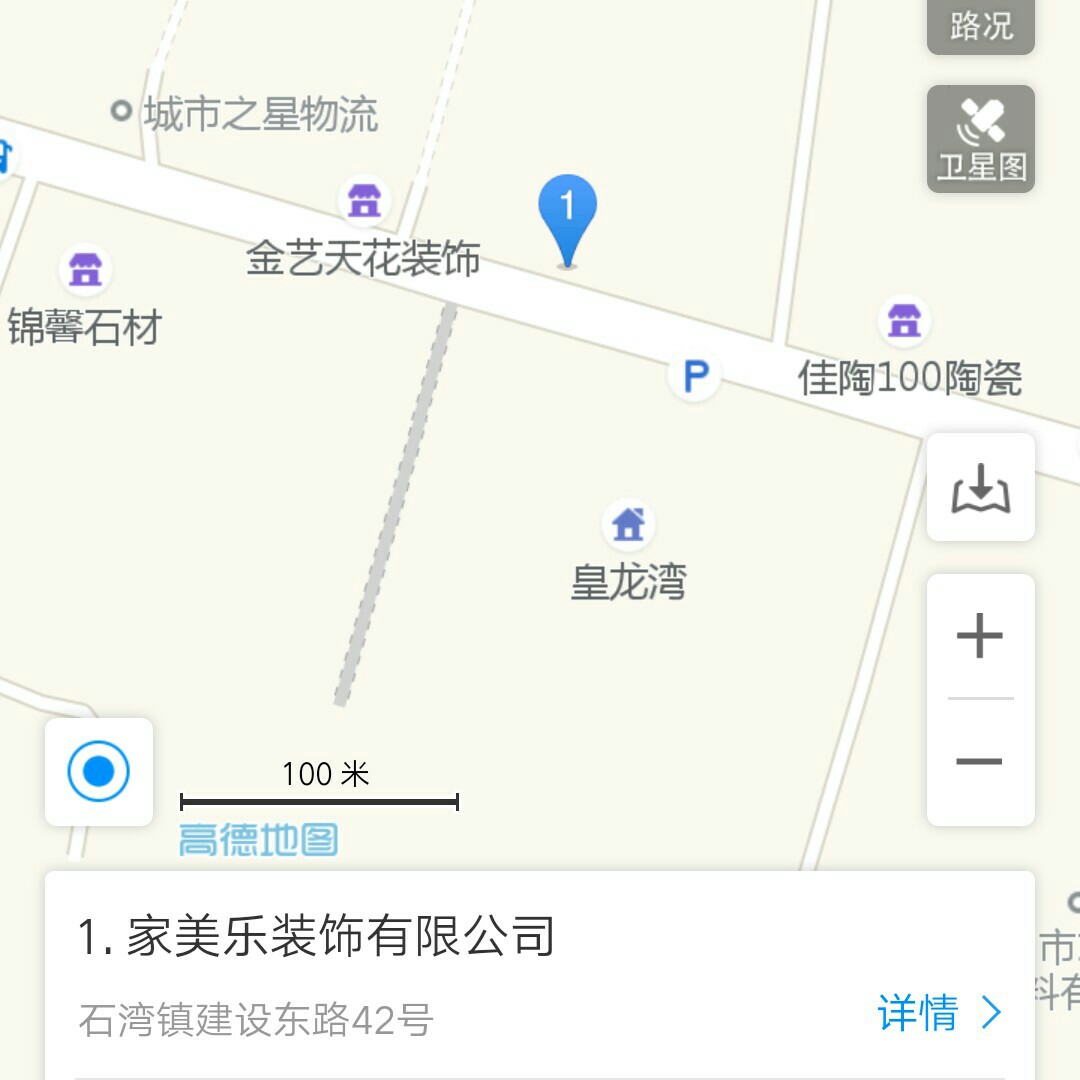This screenshot has width=1080, height=1080.
Task: Select the 锦馨石材 shop marker
Action: pyautogui.click(x=85, y=270)
